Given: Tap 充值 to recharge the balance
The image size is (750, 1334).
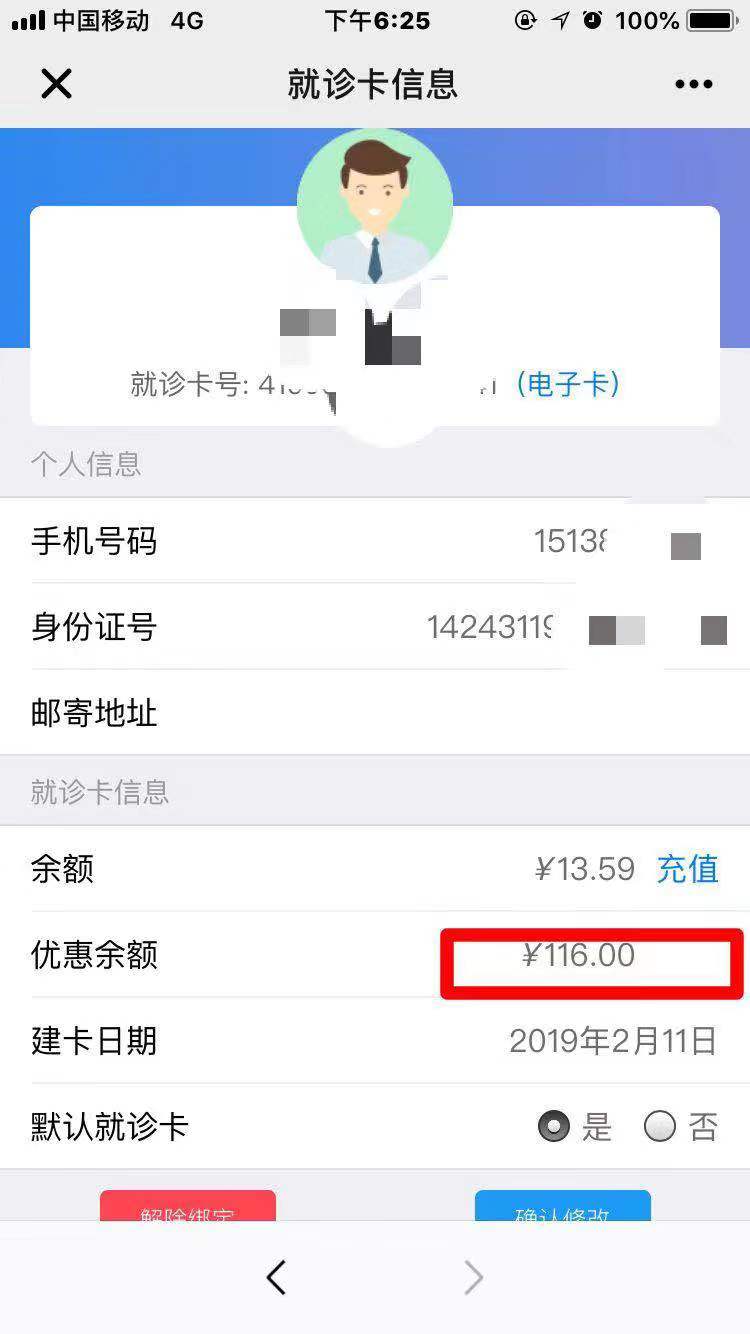Looking at the screenshot, I should click(x=687, y=869).
